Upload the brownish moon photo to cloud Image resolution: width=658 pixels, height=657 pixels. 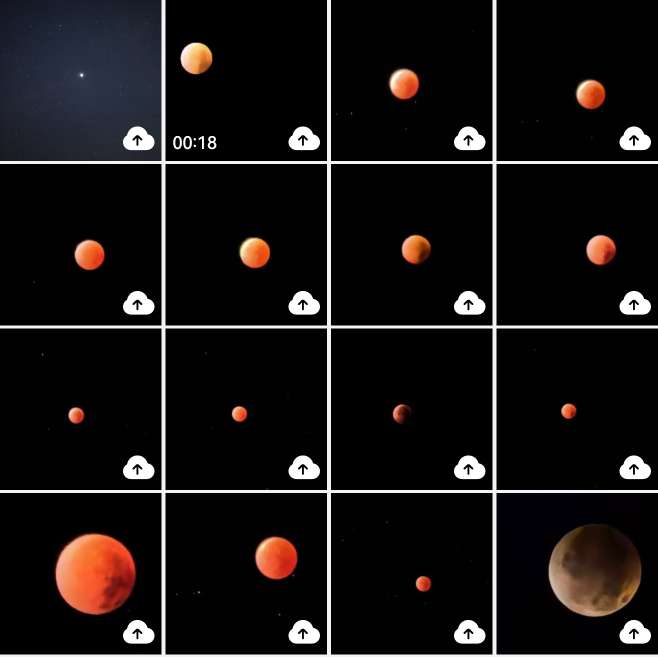(634, 632)
